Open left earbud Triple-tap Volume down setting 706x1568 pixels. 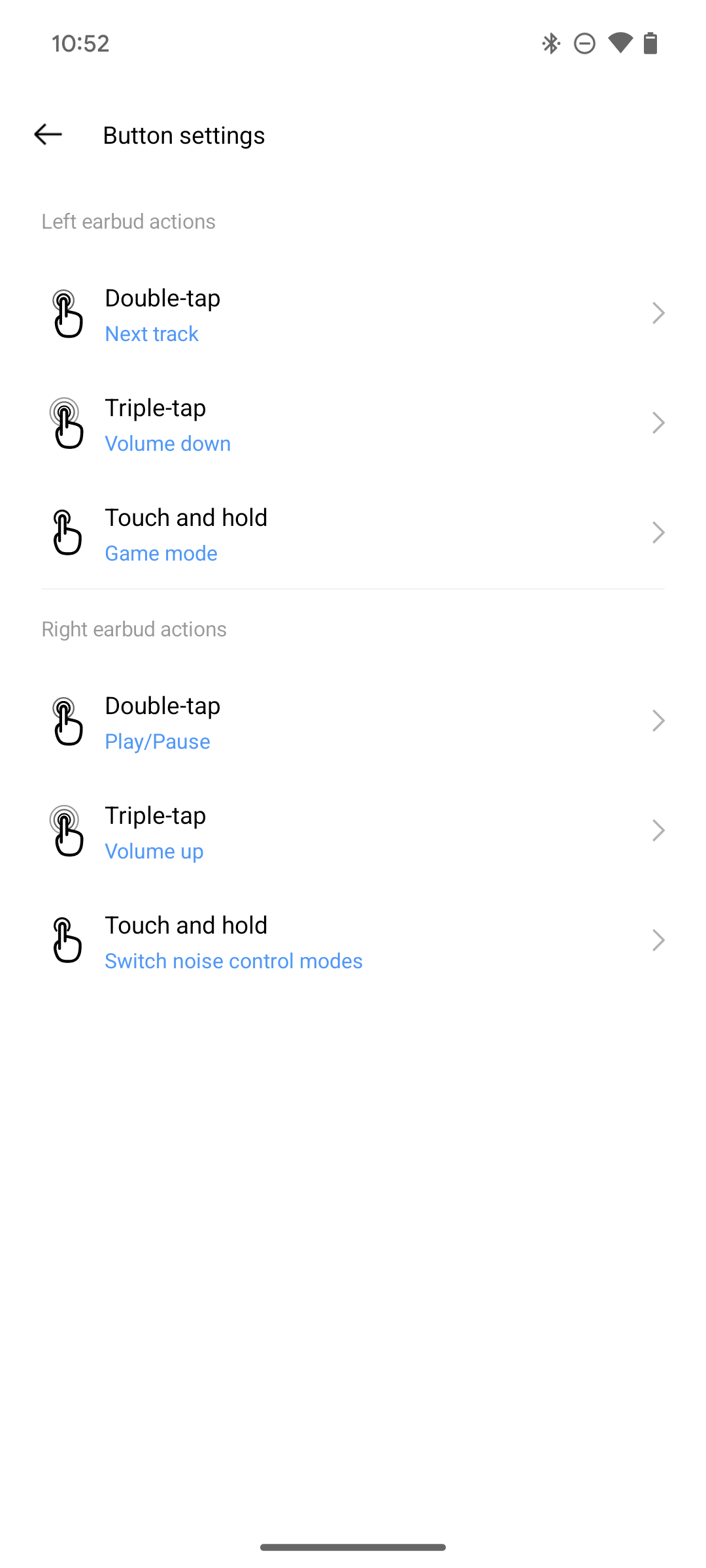pos(353,424)
